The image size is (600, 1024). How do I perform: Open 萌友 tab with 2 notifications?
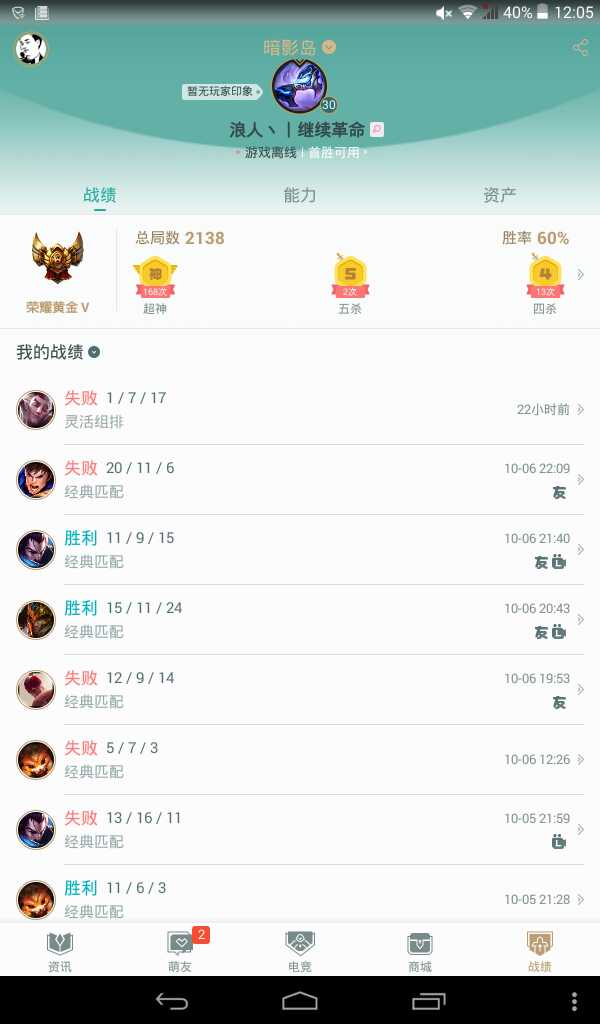click(x=180, y=950)
